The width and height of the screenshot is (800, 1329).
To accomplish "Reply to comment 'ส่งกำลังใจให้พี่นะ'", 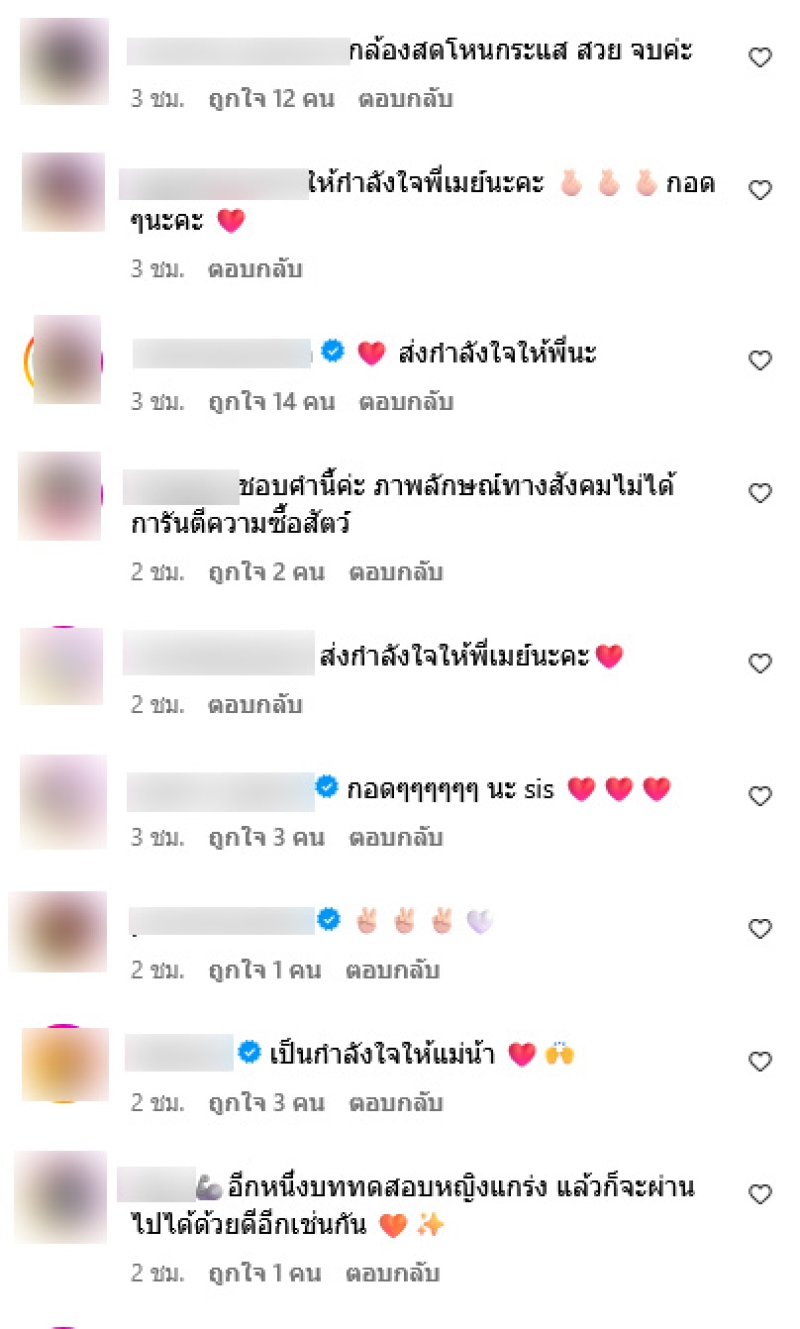I will pyautogui.click(x=406, y=402).
